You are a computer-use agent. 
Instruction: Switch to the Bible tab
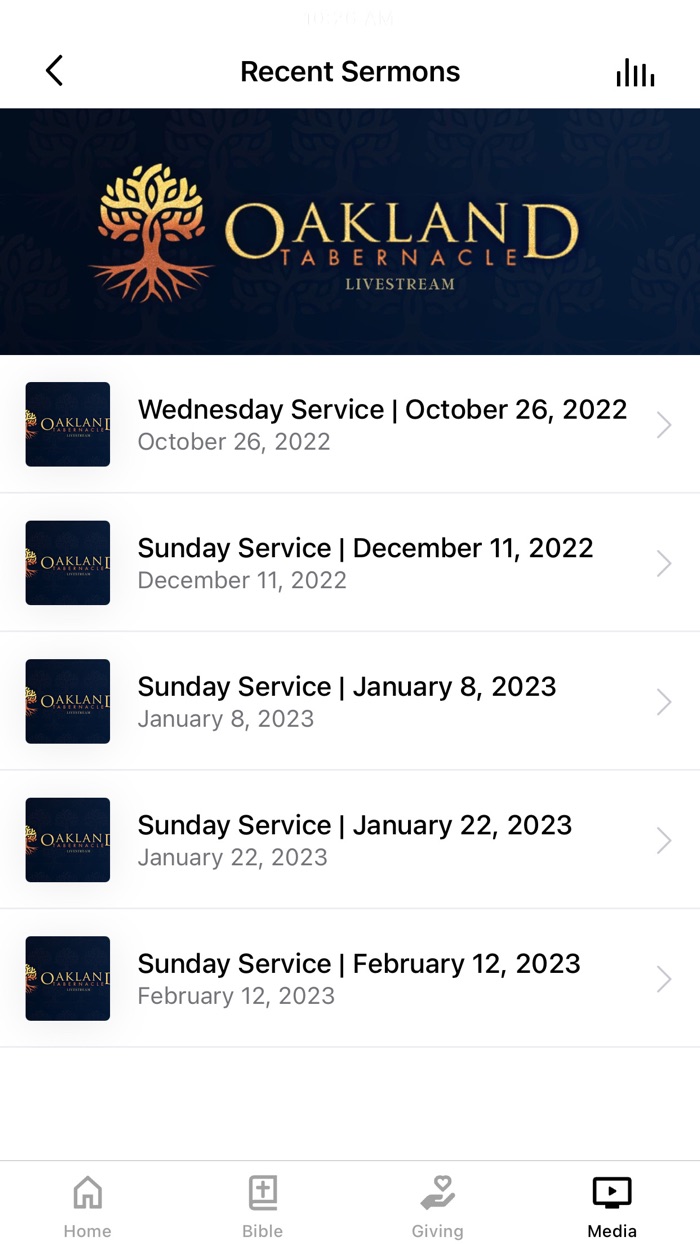[x=263, y=1205]
